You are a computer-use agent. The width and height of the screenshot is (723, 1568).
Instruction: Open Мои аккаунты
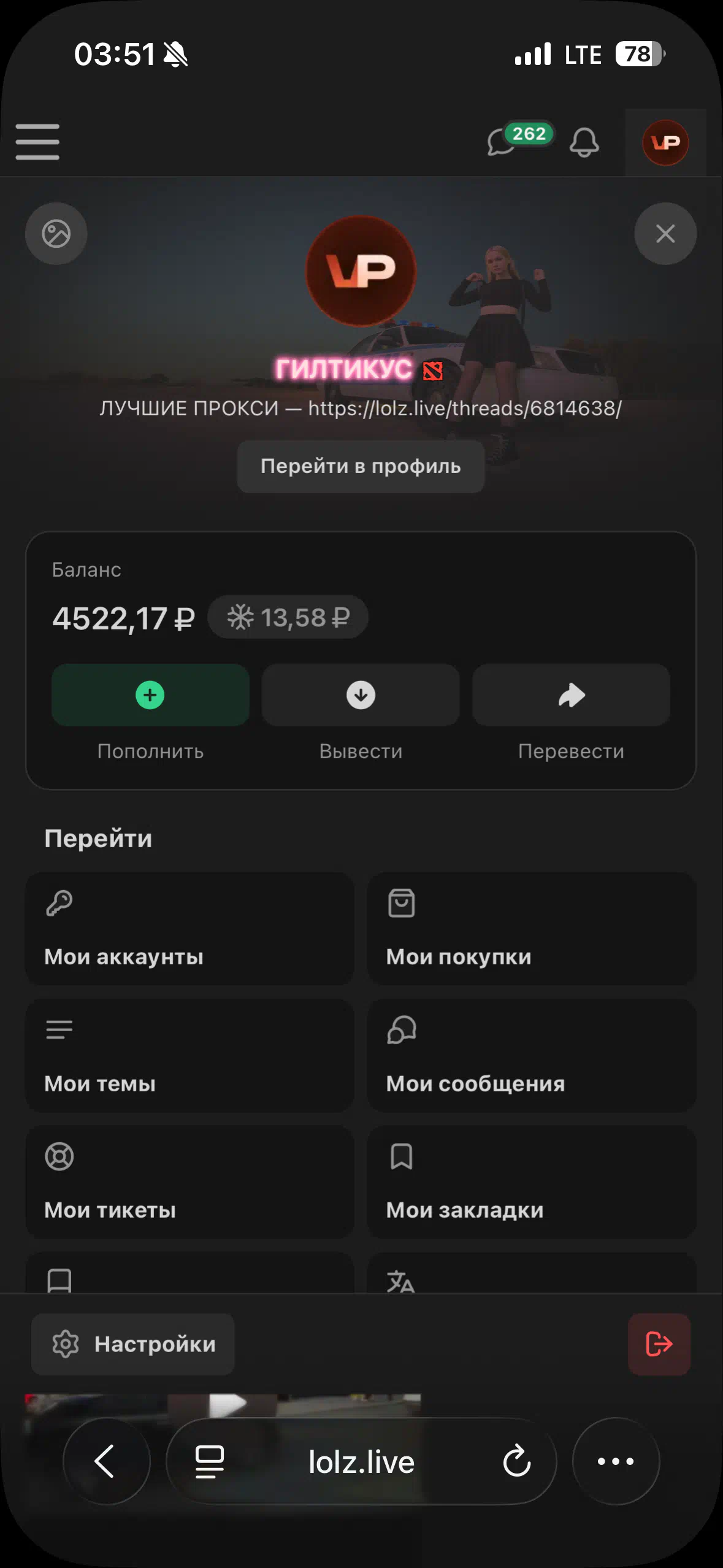point(189,929)
